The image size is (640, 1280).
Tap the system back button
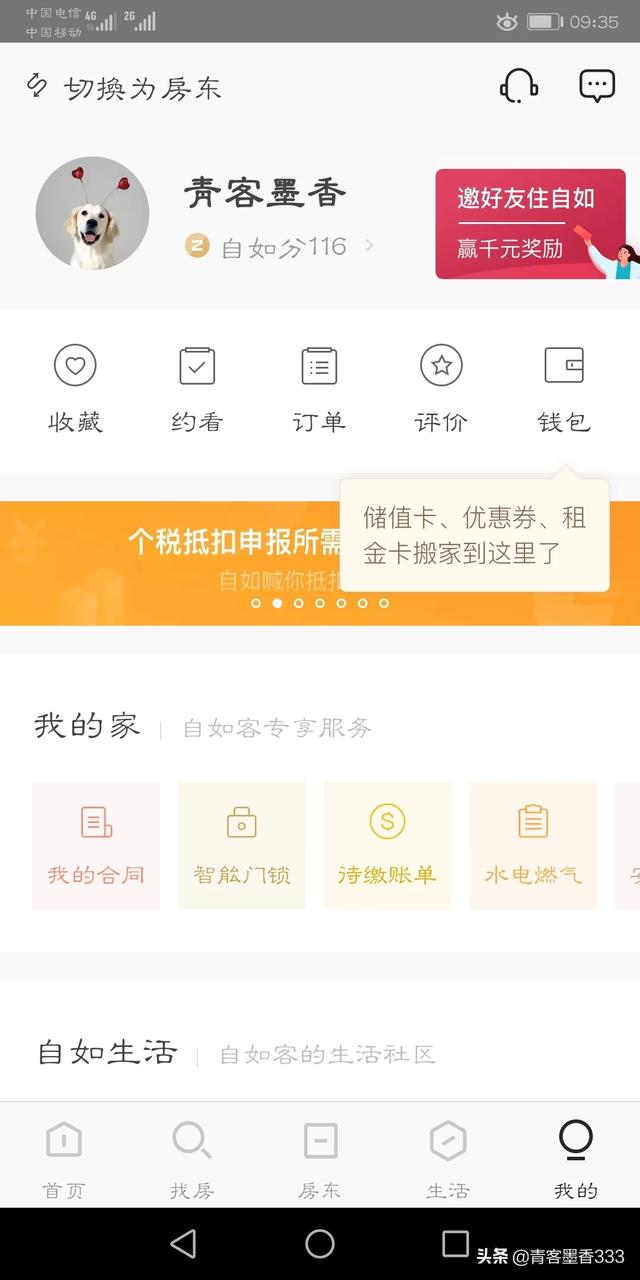tap(183, 1243)
